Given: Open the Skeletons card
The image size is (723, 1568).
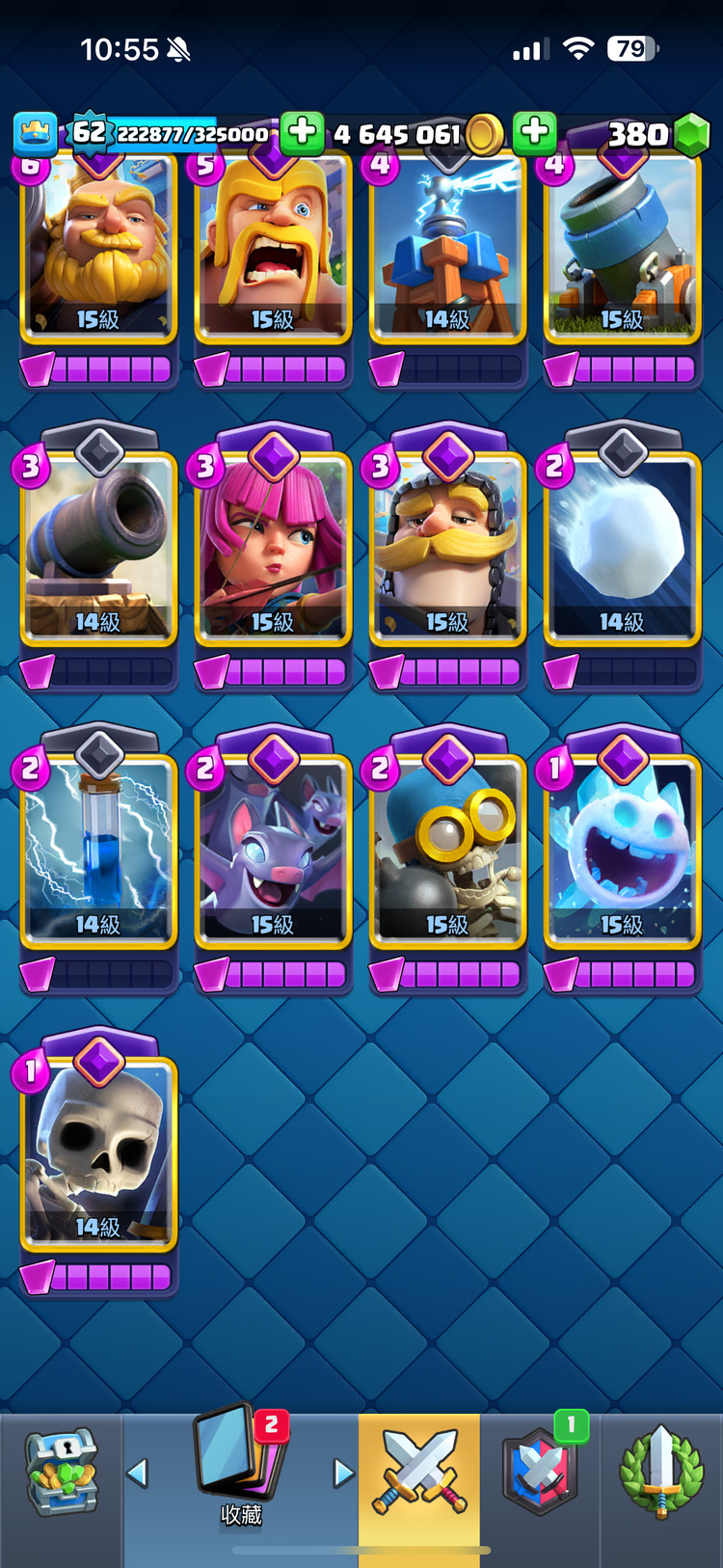Looking at the screenshot, I should (x=98, y=1152).
